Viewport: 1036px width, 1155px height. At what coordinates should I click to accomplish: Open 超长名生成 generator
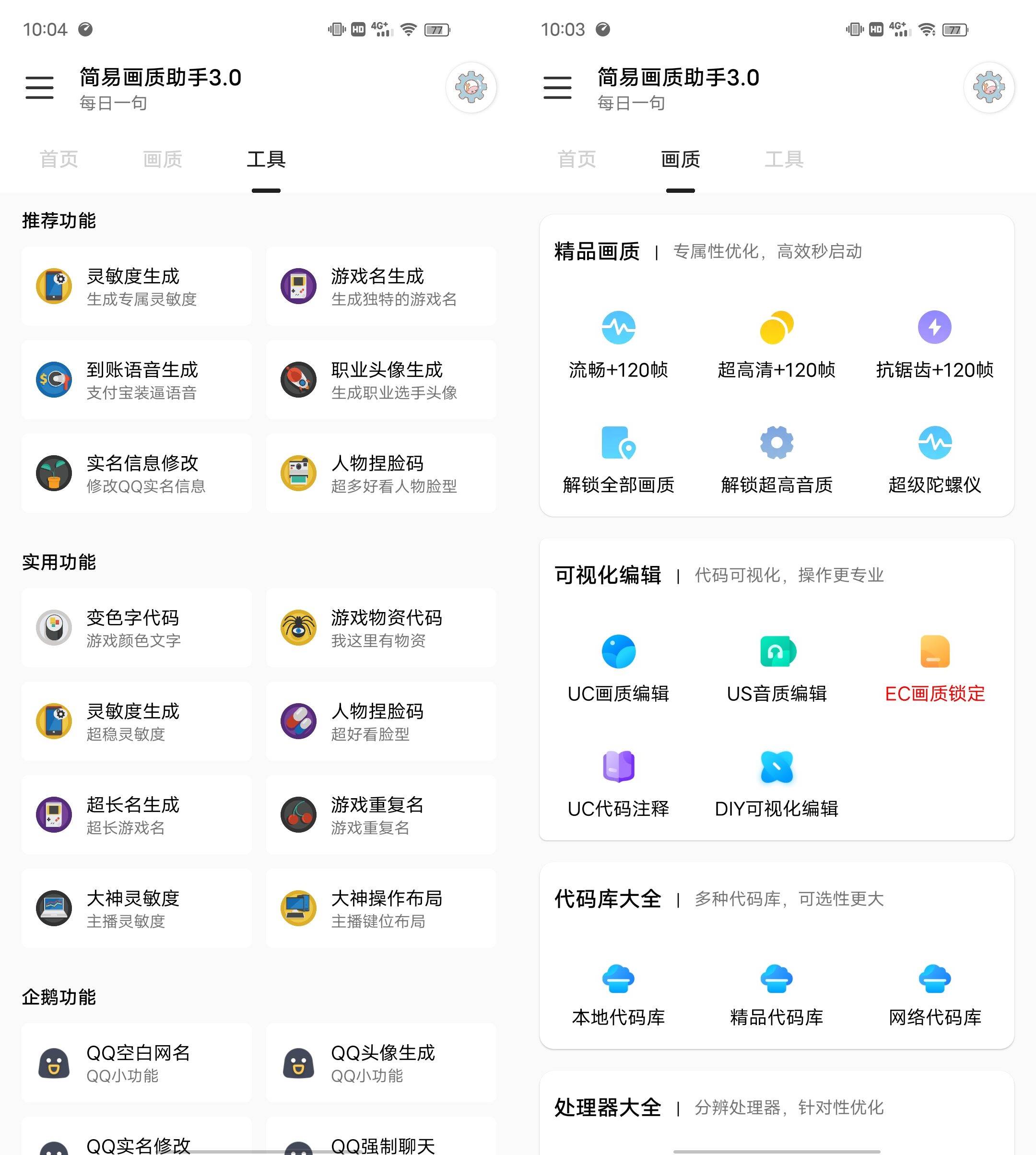[x=137, y=814]
